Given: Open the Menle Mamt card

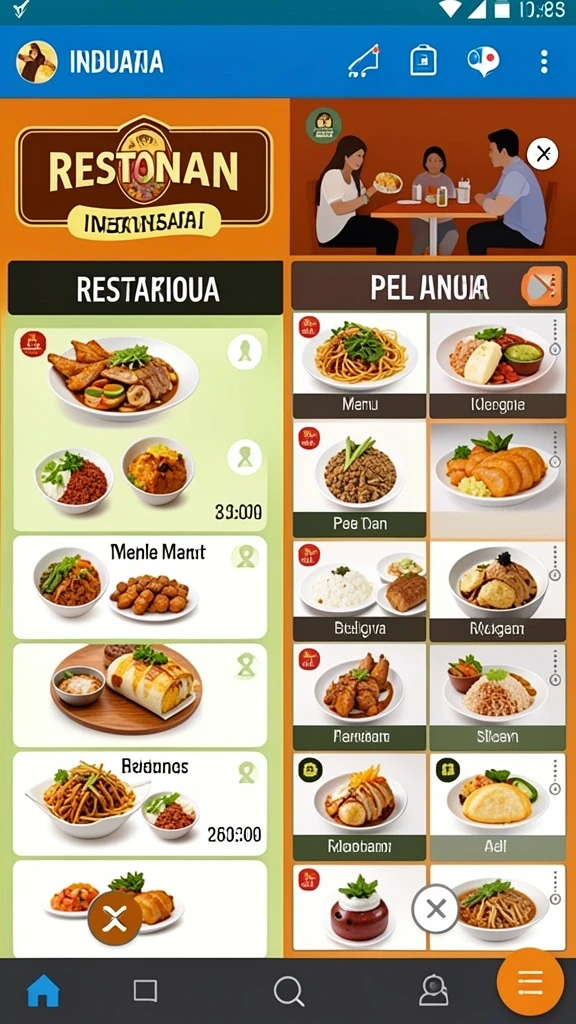Looking at the screenshot, I should [140, 587].
